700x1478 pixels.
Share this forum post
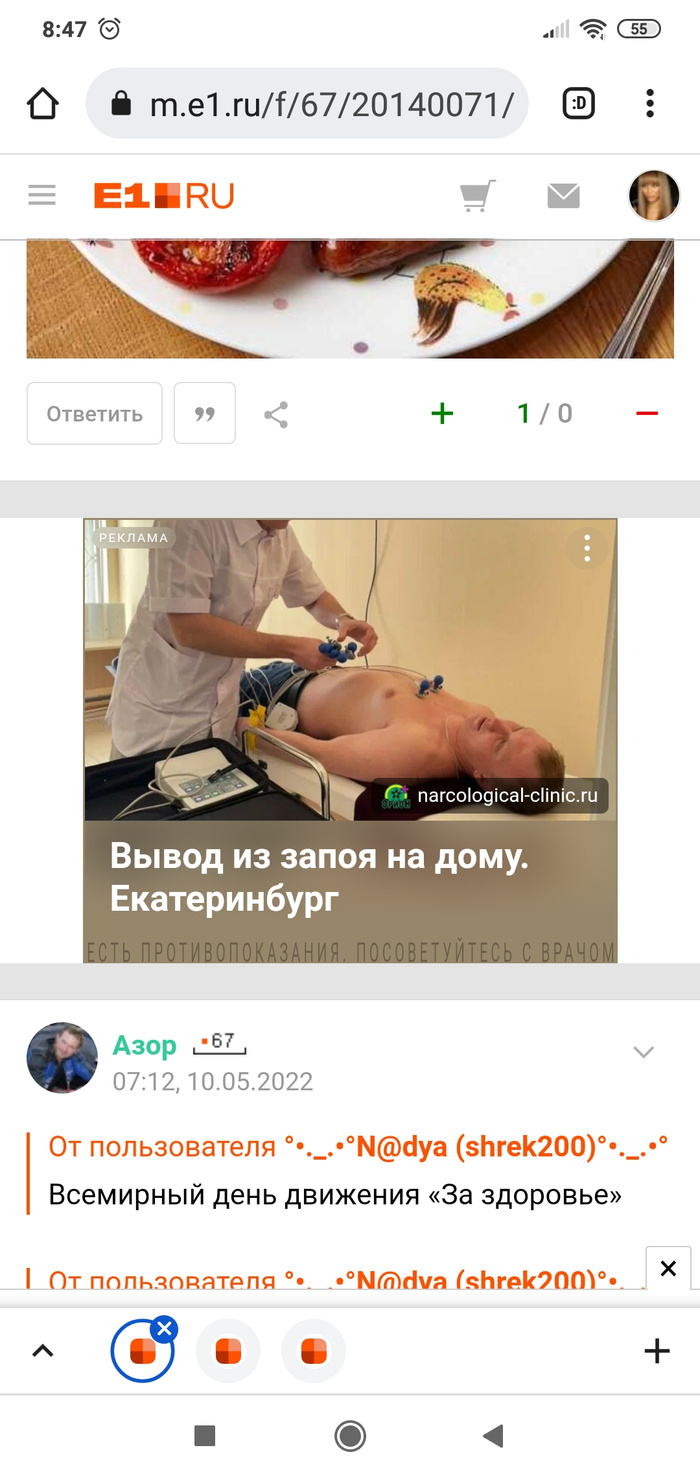(276, 414)
